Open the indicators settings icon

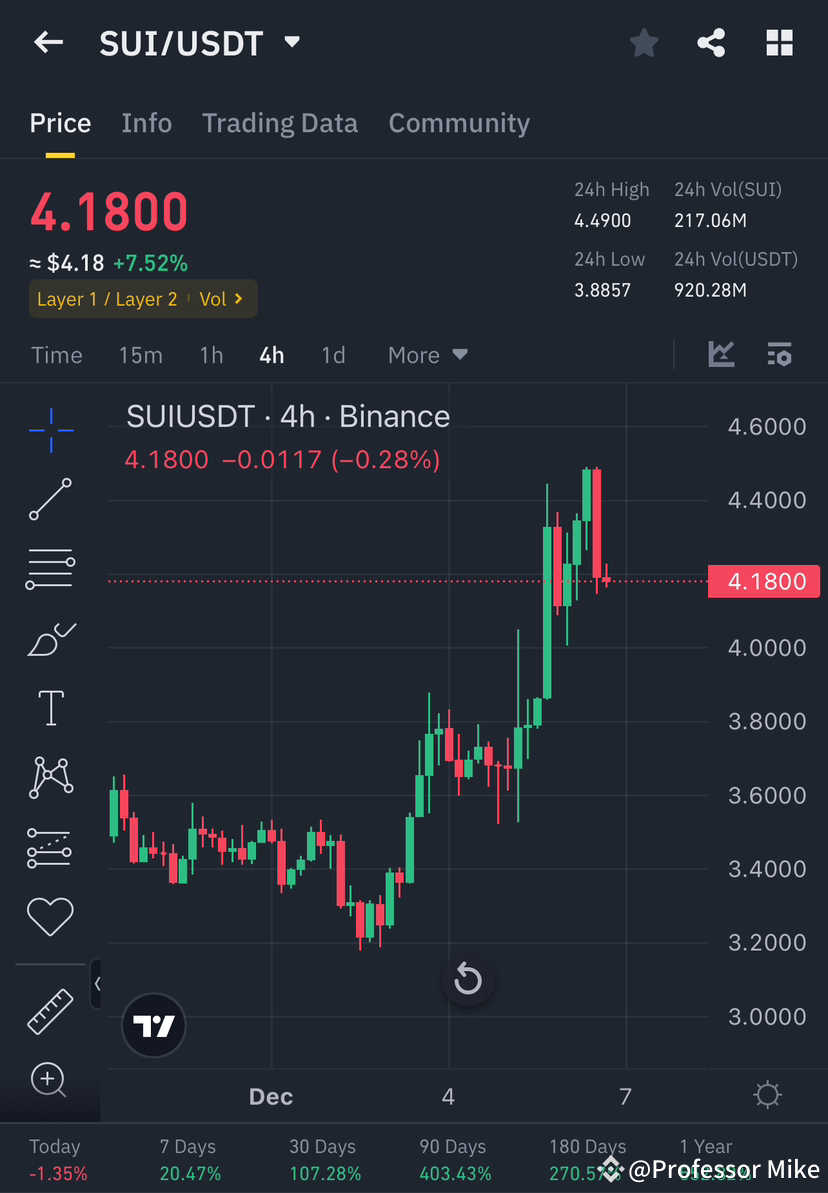[x=779, y=354]
